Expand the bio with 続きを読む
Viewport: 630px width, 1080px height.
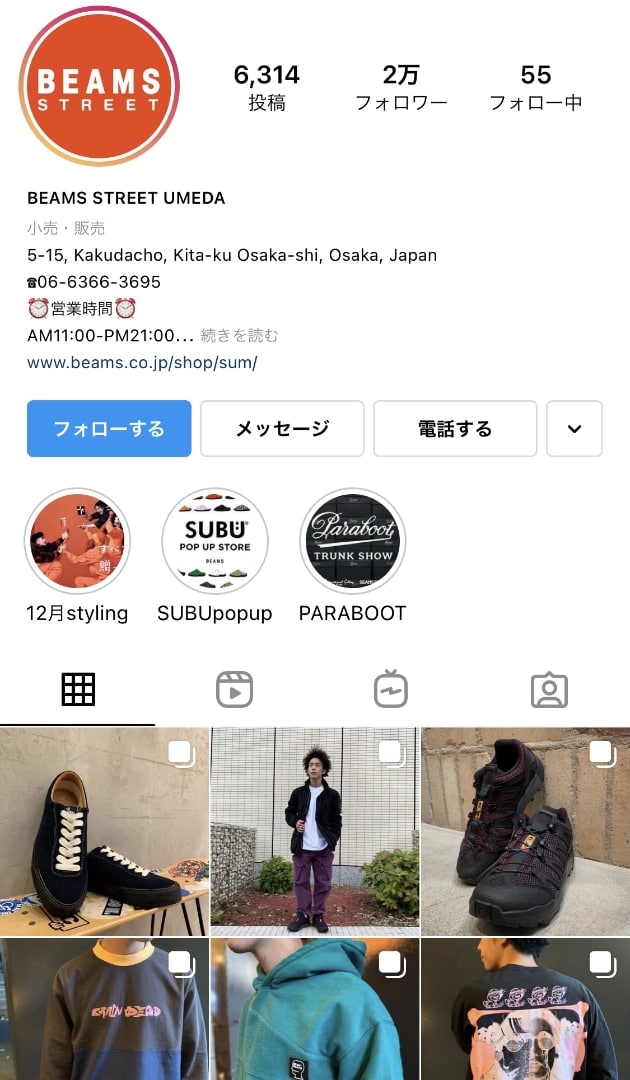click(x=240, y=336)
